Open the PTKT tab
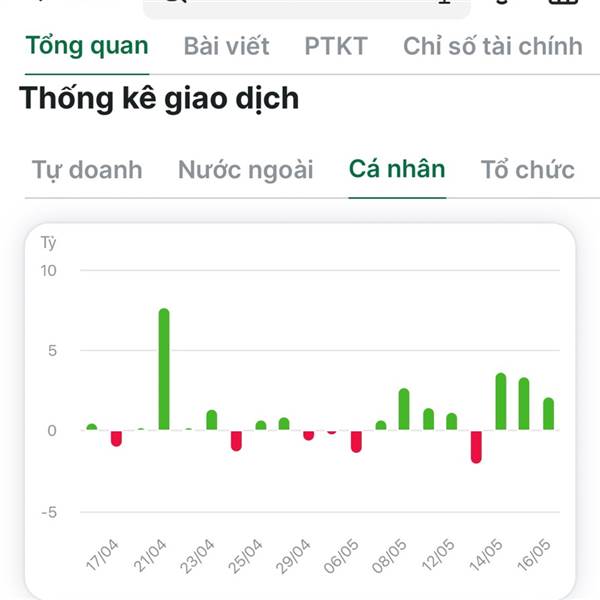Screen dimensions: 600x600 coord(336,46)
